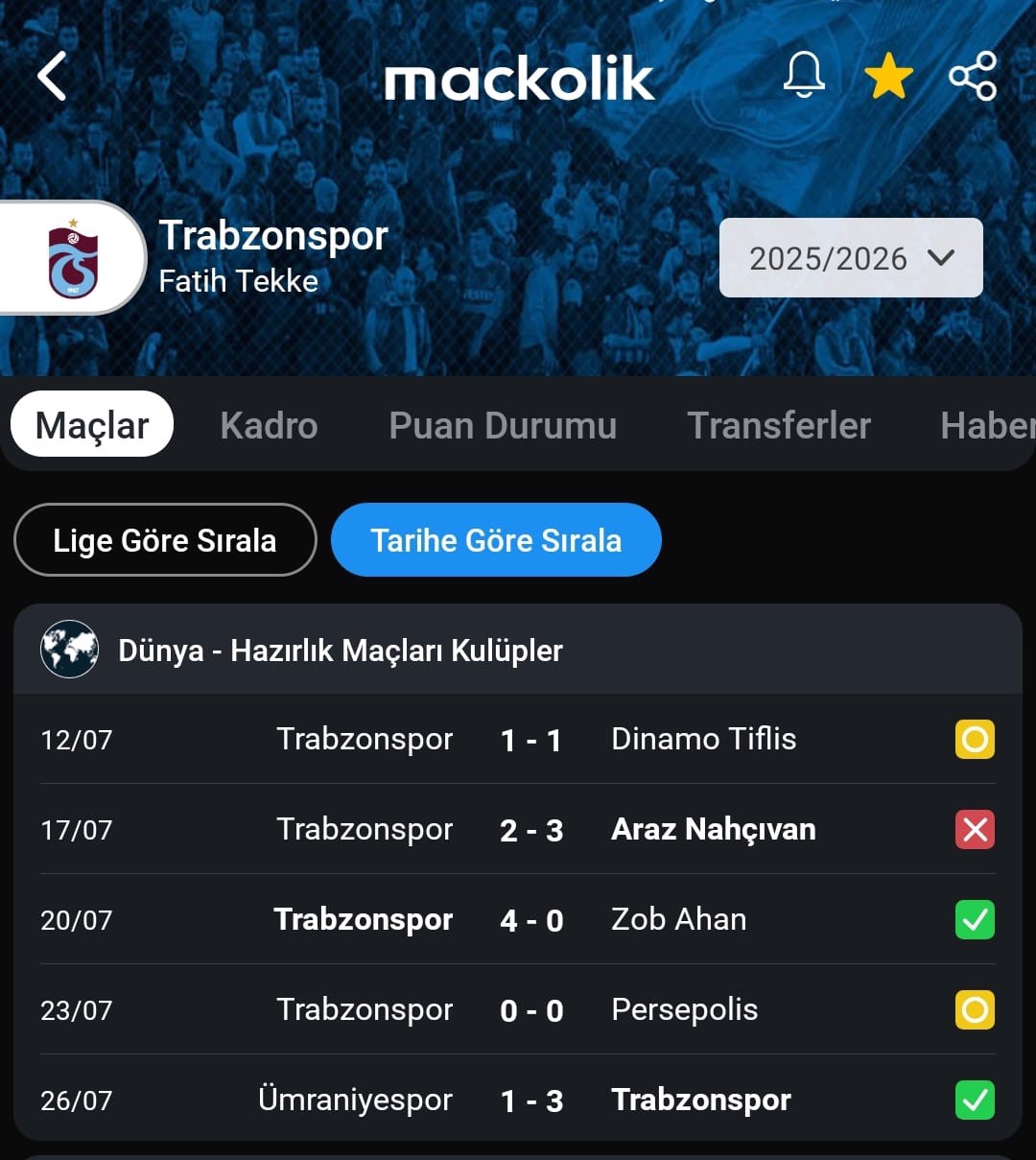1036x1160 pixels.
Task: Switch to the Puan Durumu tab
Action: coord(503,425)
